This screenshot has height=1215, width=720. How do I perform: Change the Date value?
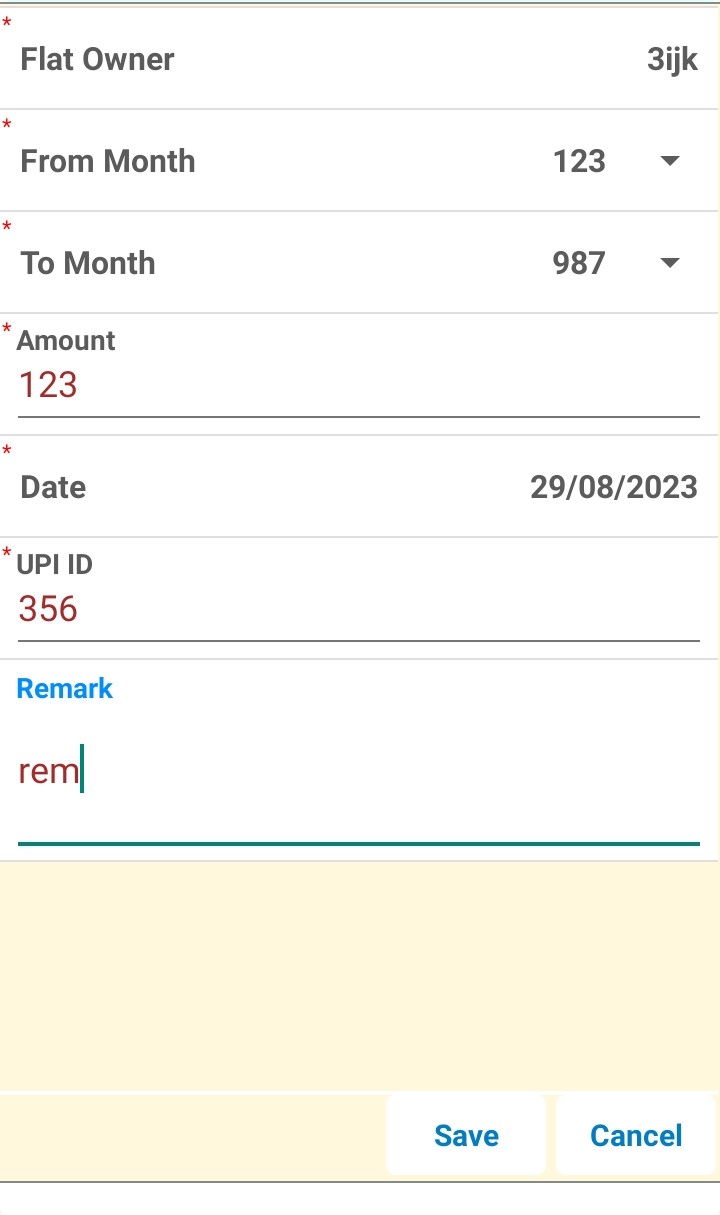pyautogui.click(x=612, y=487)
